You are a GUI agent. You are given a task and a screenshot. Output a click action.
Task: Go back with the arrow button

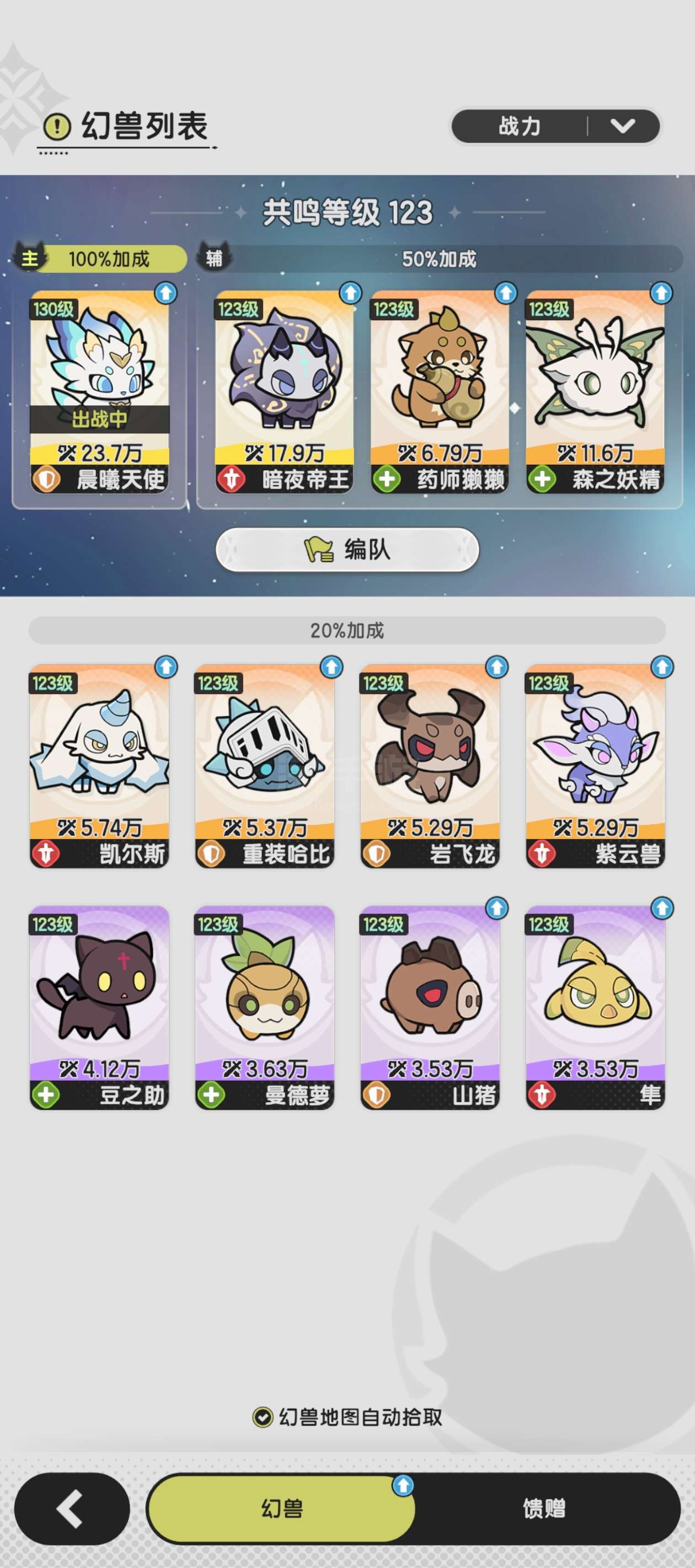tap(72, 1508)
